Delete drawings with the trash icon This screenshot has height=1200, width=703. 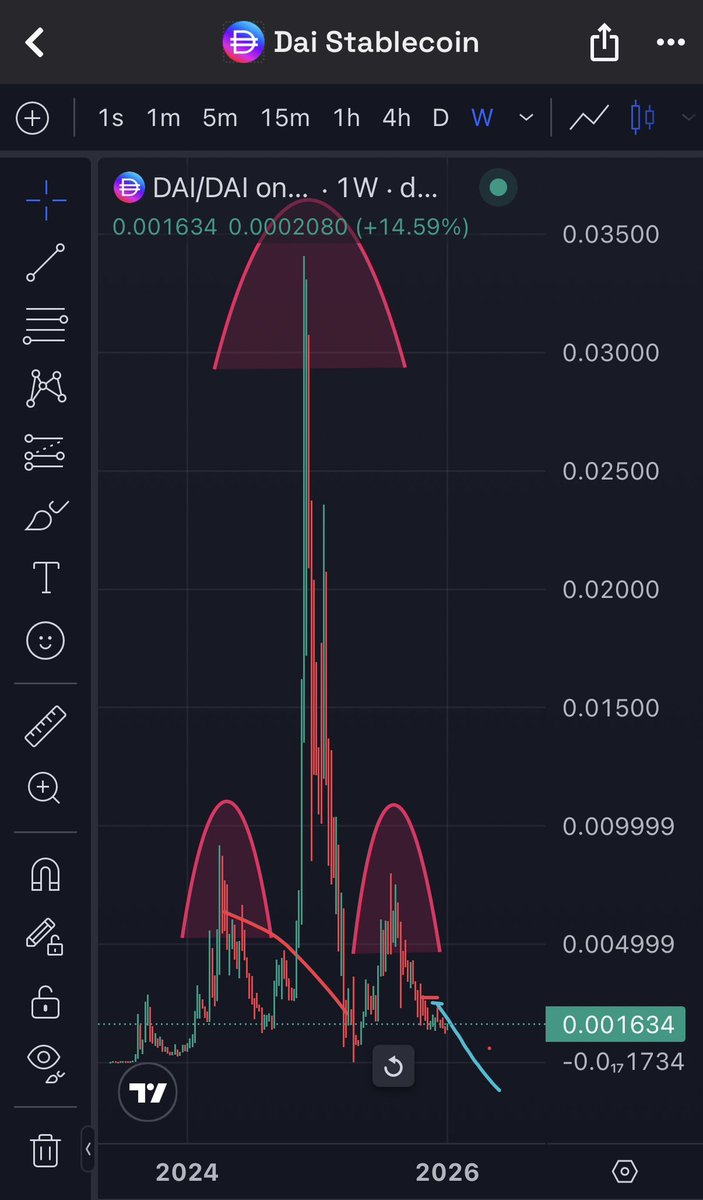[x=46, y=1149]
